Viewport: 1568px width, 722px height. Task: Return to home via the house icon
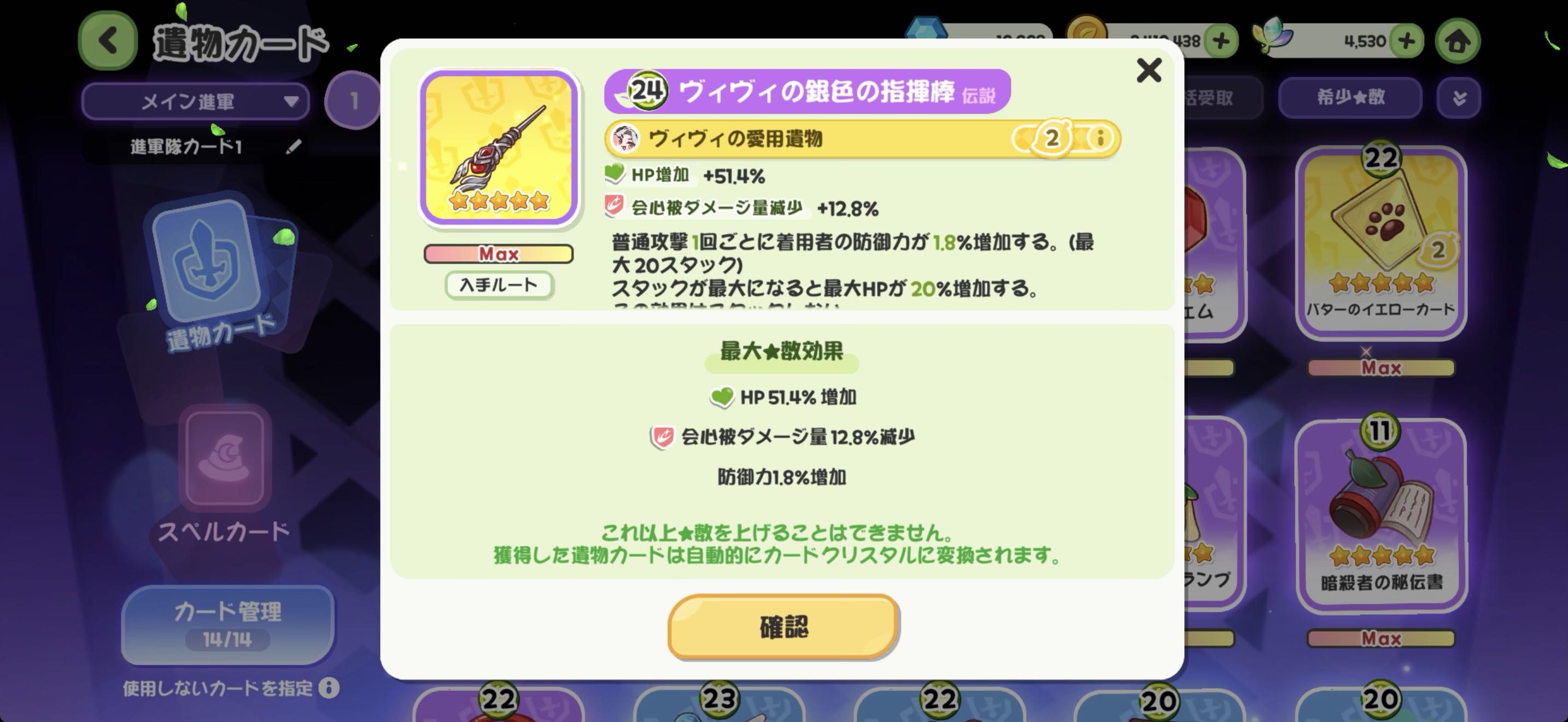tap(1457, 42)
